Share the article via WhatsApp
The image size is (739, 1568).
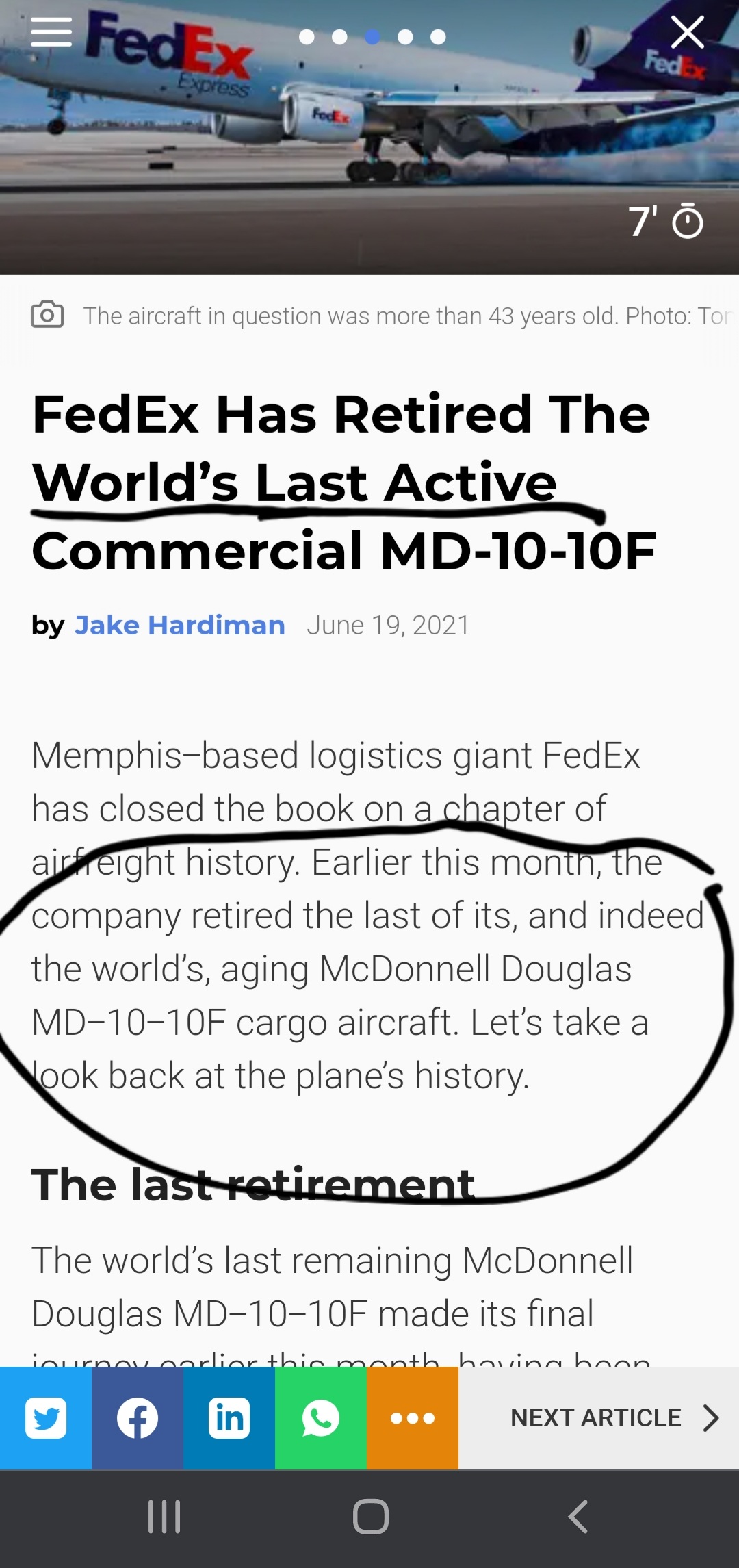tap(321, 1418)
